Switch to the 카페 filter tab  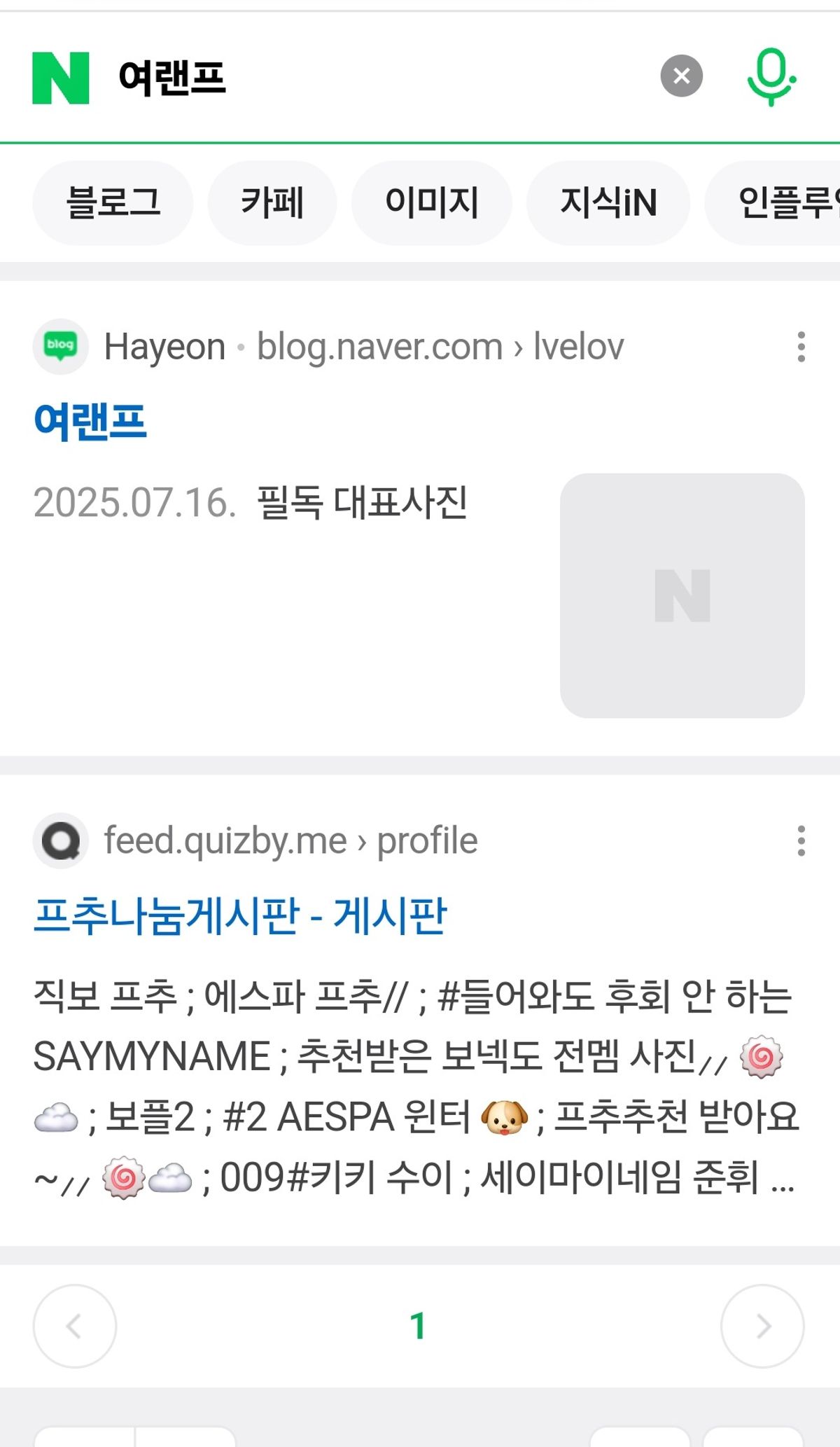tap(272, 203)
